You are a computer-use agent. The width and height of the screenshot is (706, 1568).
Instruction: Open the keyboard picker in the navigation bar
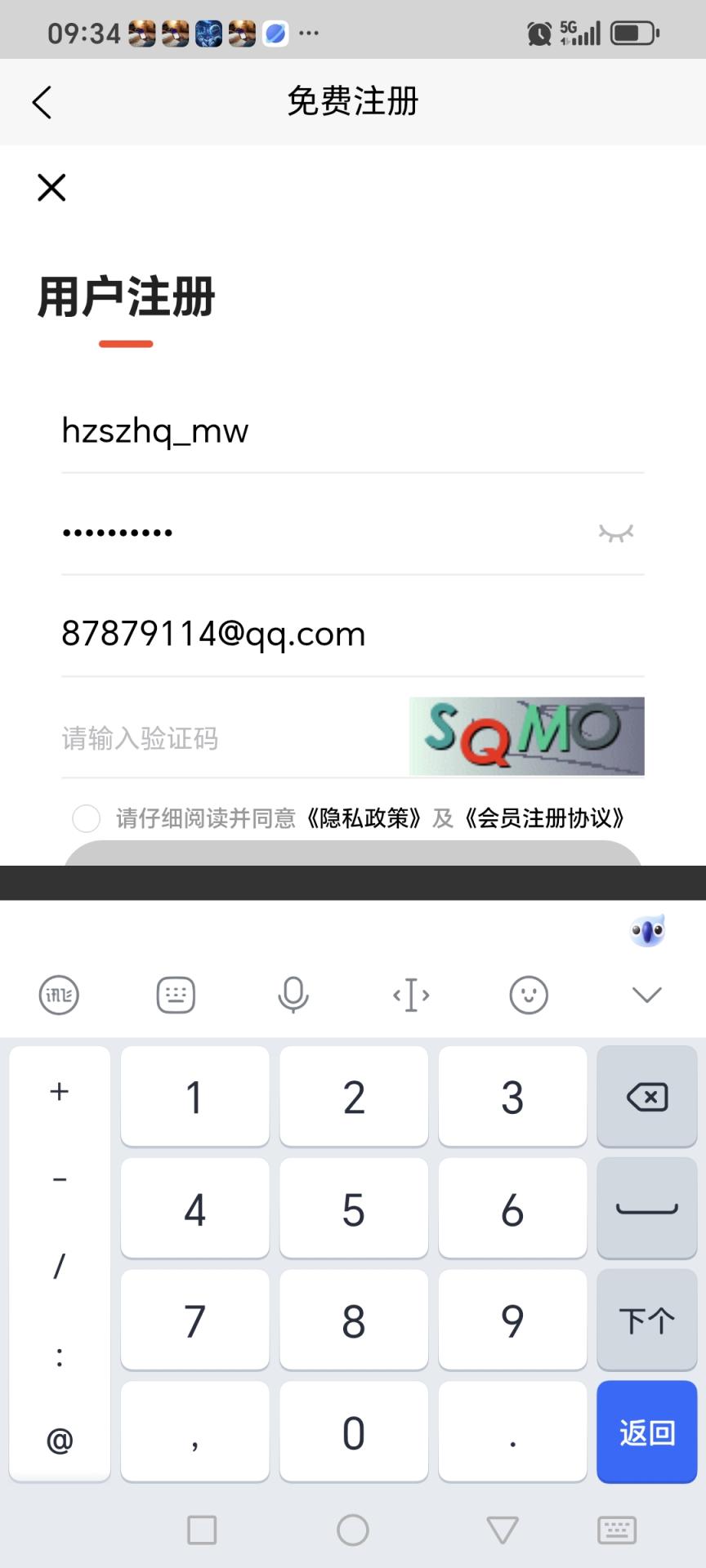(x=618, y=1530)
